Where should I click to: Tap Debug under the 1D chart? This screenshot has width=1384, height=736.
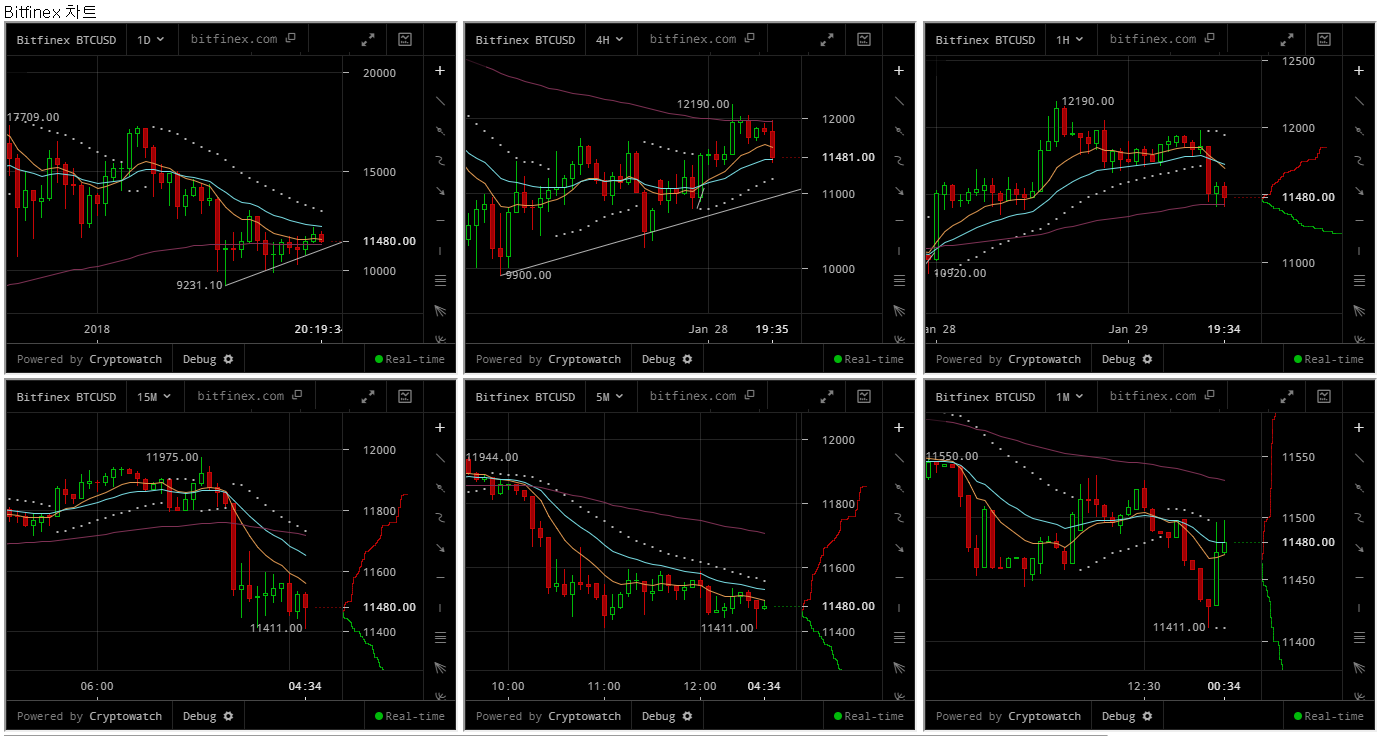(207, 359)
